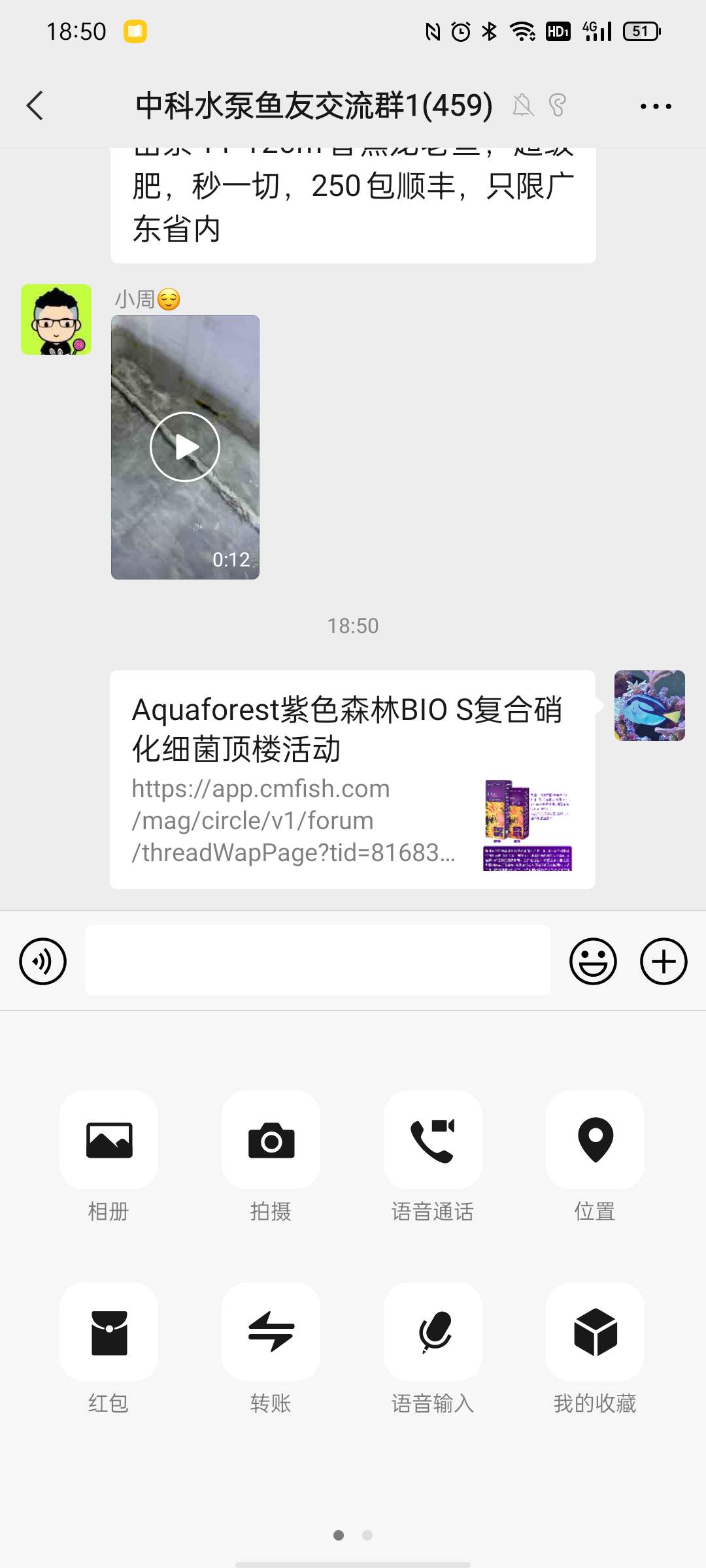Go back to the chat list
Viewport: 706px width, 1568px height.
click(x=35, y=105)
